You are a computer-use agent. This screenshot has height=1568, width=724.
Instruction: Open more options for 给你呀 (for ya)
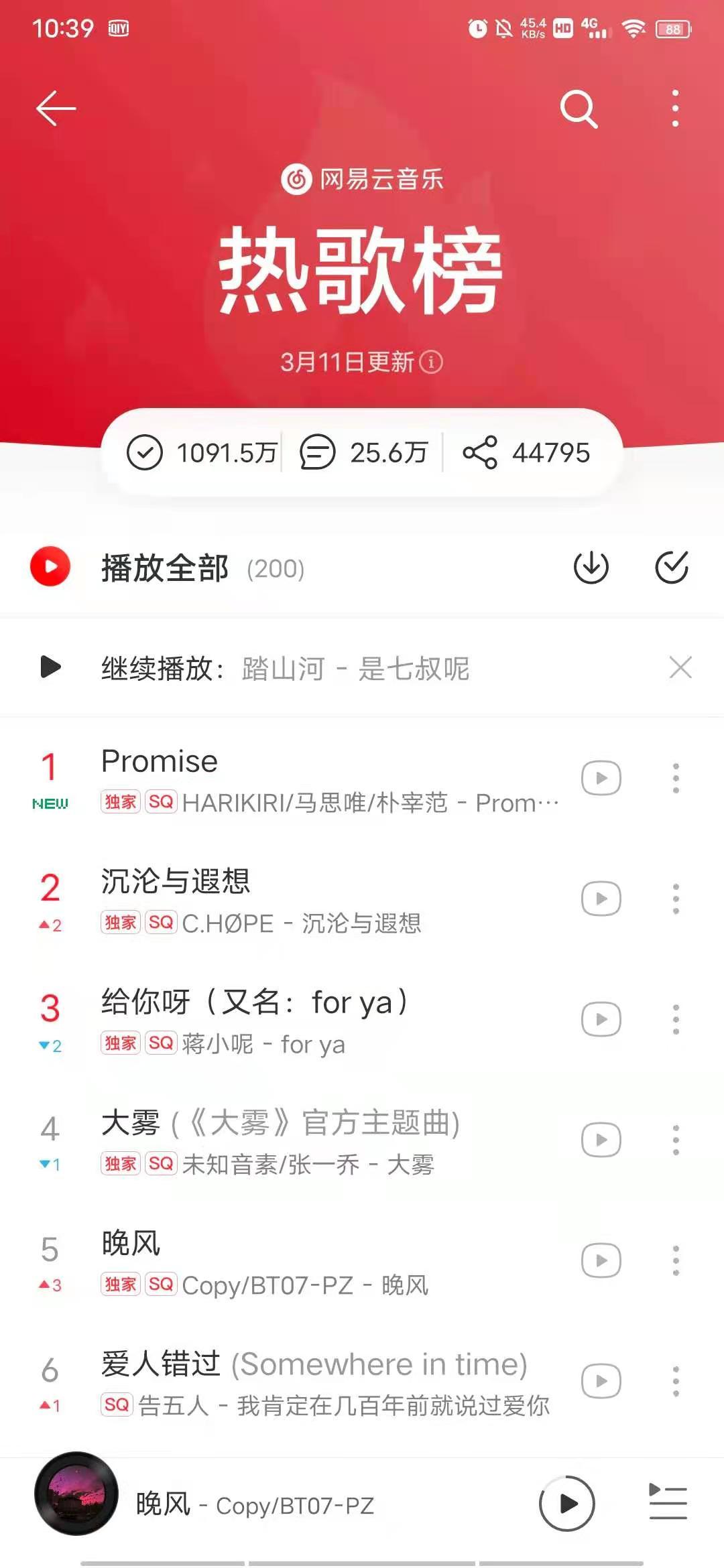[x=676, y=1019]
